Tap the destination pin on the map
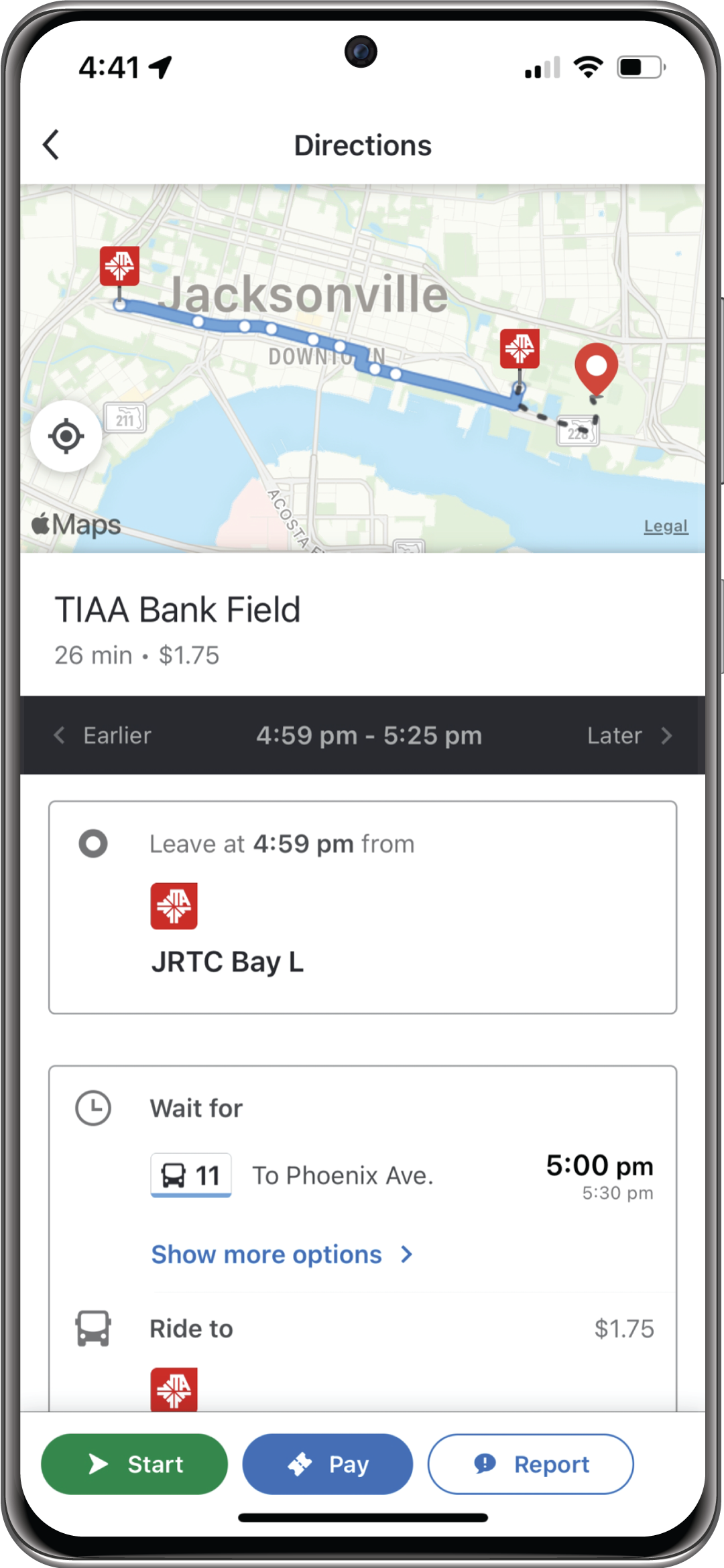Screen dimensions: 724x1568 coord(596,369)
